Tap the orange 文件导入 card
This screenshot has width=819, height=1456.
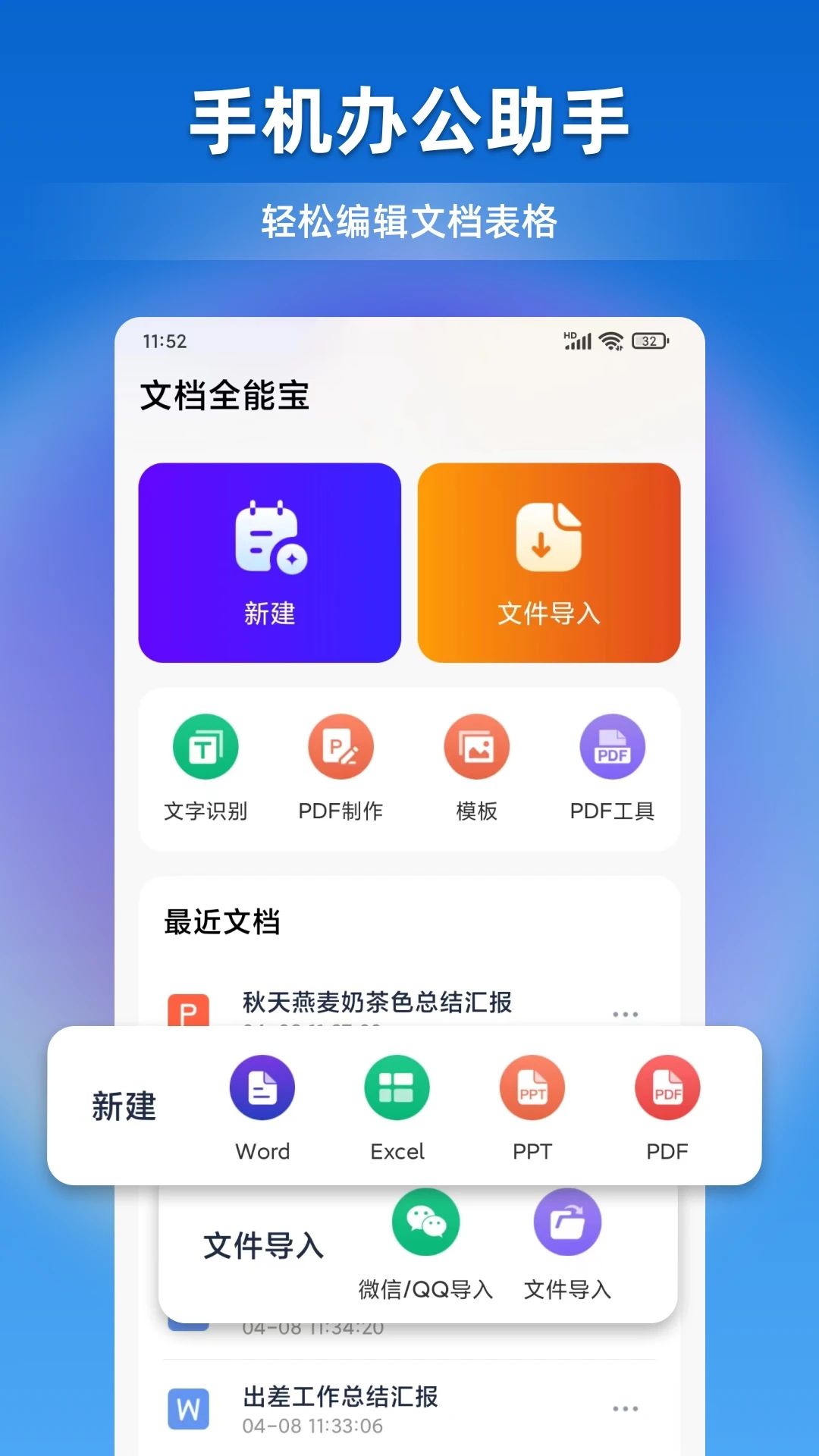coord(549,563)
